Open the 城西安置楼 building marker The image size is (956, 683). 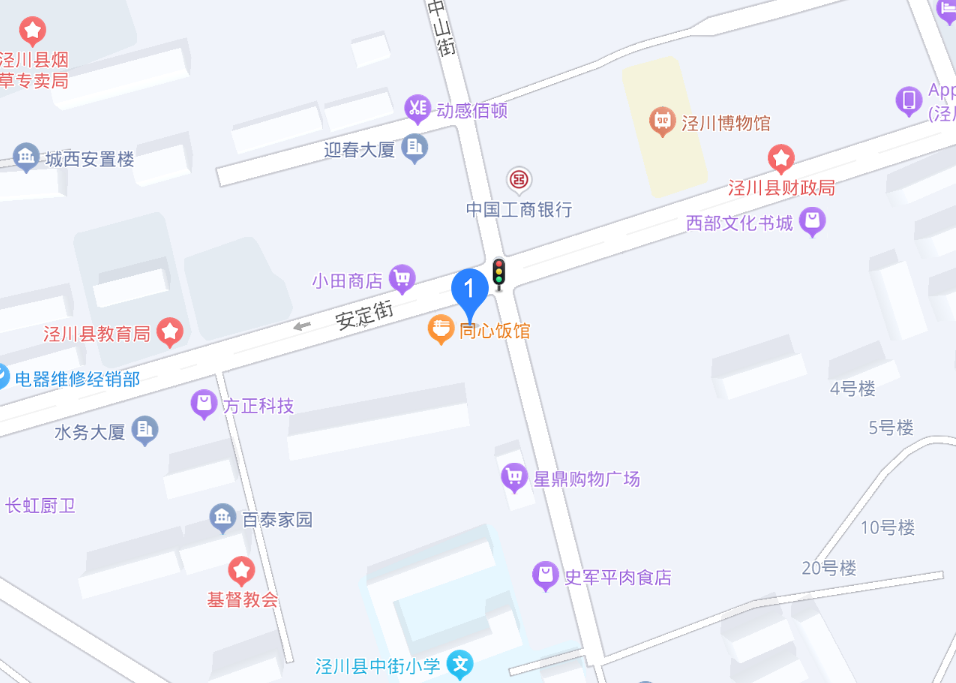tap(25, 157)
